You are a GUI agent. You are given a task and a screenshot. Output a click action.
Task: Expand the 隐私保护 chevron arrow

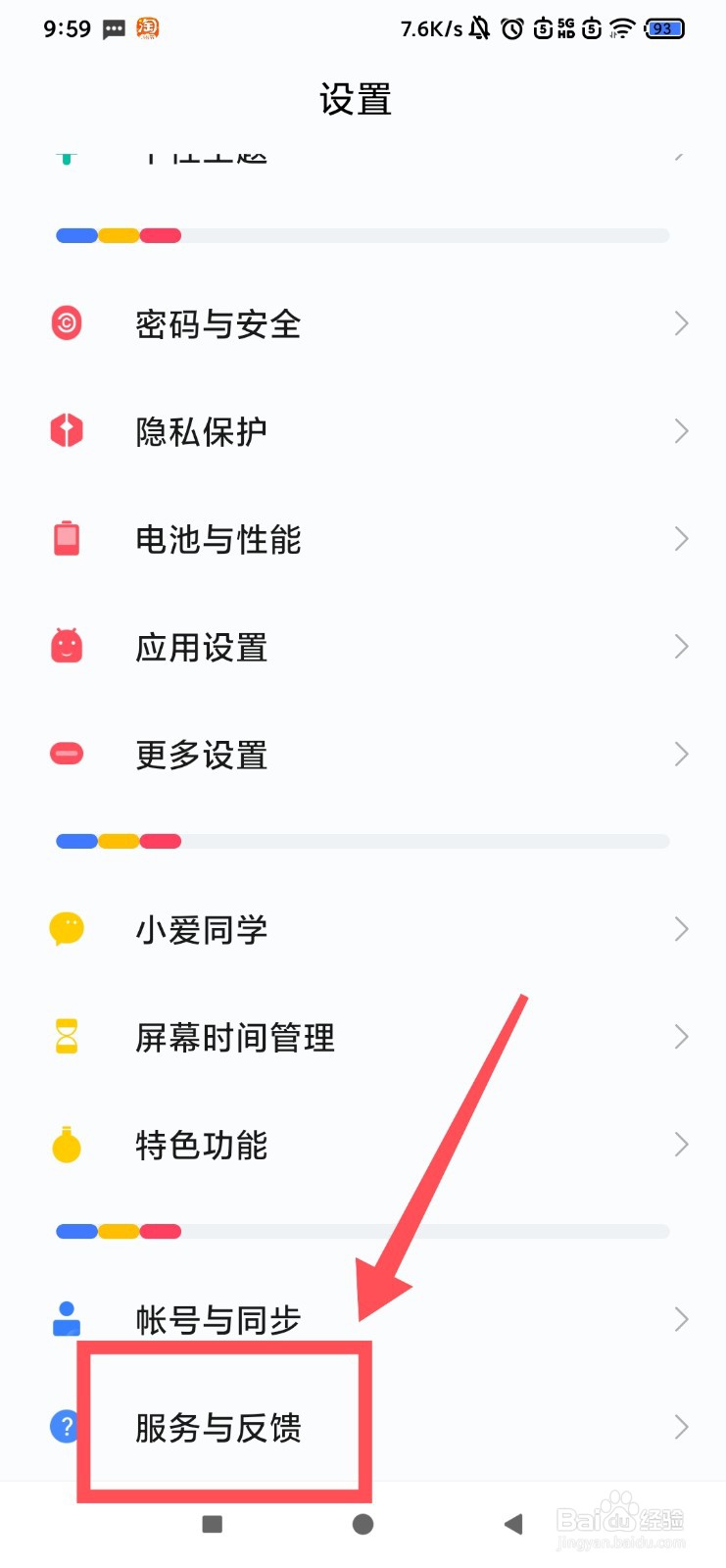click(x=682, y=431)
